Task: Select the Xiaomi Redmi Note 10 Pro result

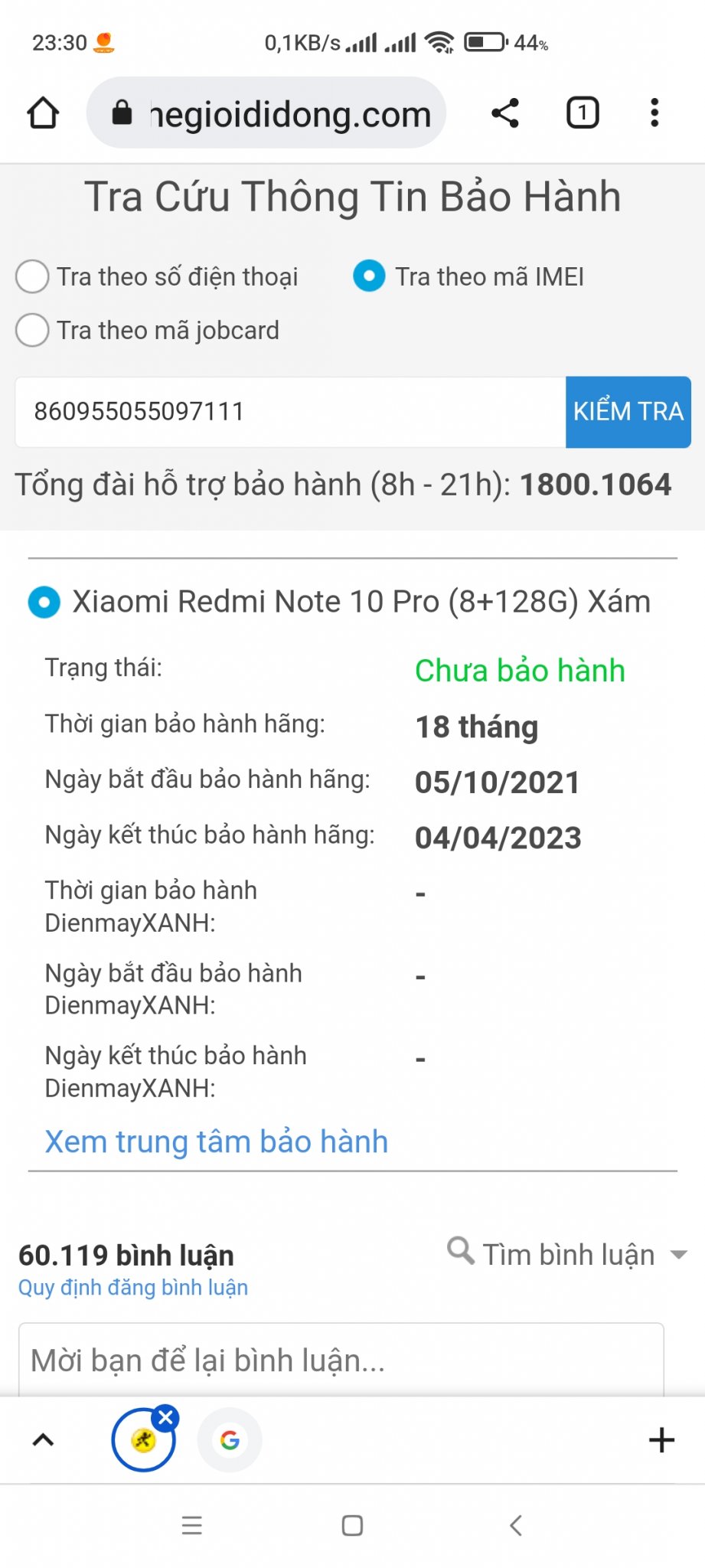Action: 44,602
